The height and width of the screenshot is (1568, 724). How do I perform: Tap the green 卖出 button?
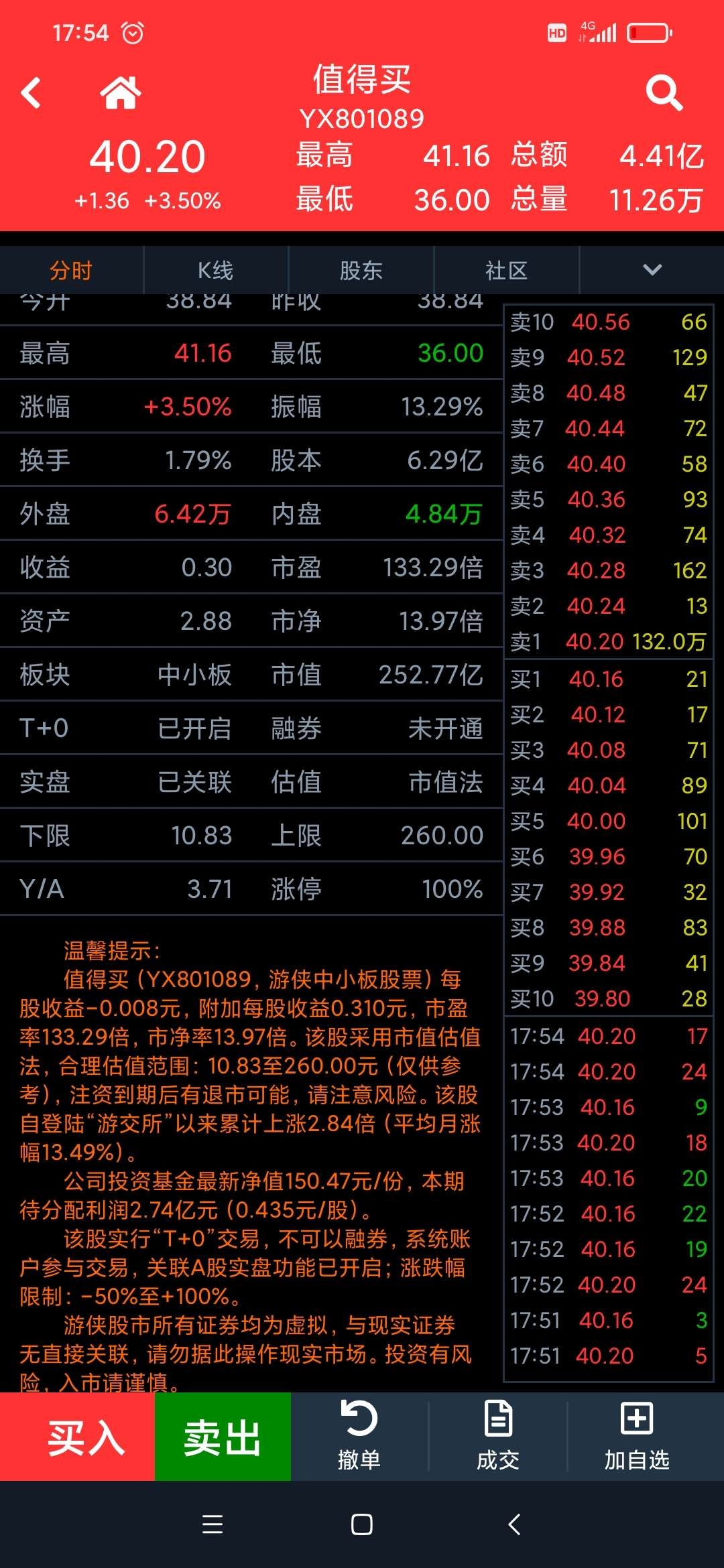(223, 1437)
